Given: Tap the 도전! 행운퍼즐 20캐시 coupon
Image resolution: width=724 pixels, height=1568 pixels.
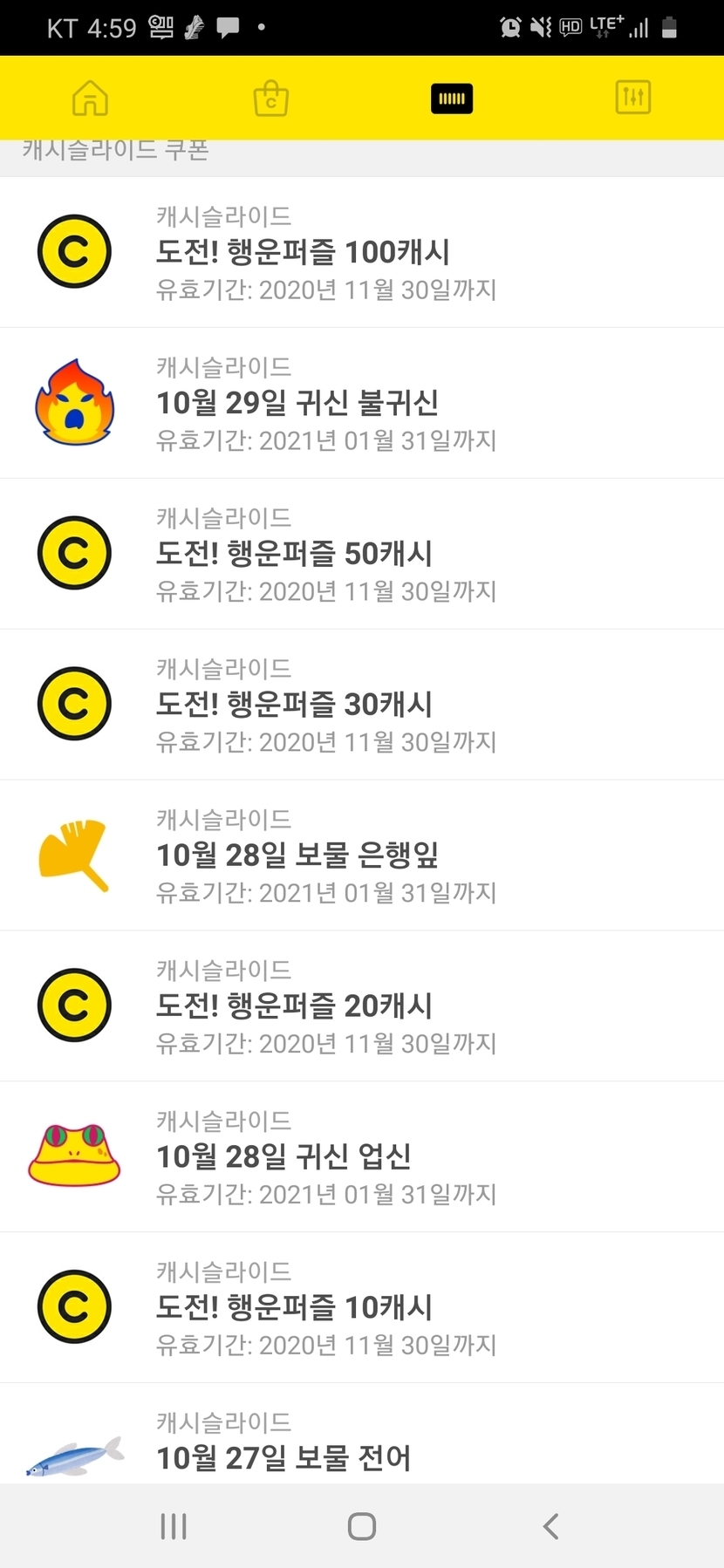Looking at the screenshot, I should point(361,1006).
